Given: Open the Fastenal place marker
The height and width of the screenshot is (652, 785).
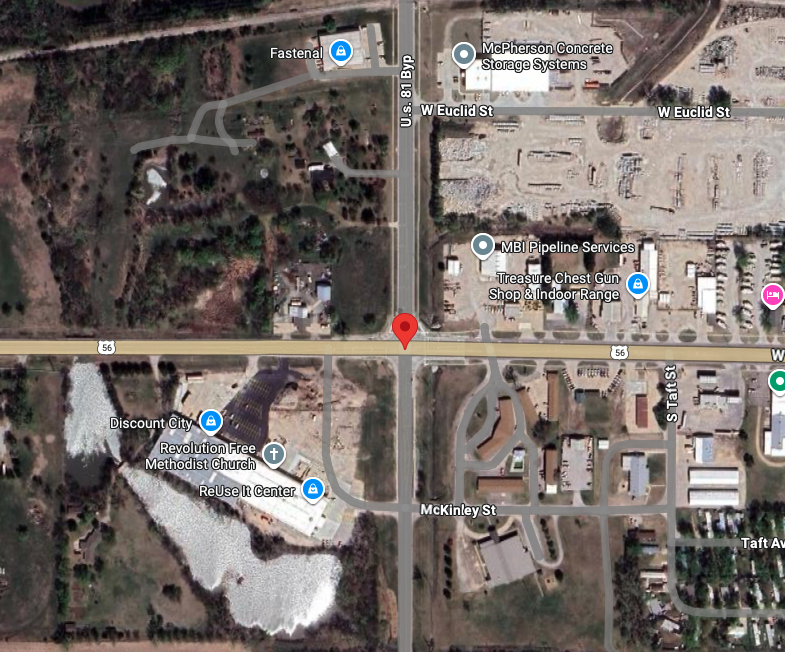Looking at the screenshot, I should [341, 52].
